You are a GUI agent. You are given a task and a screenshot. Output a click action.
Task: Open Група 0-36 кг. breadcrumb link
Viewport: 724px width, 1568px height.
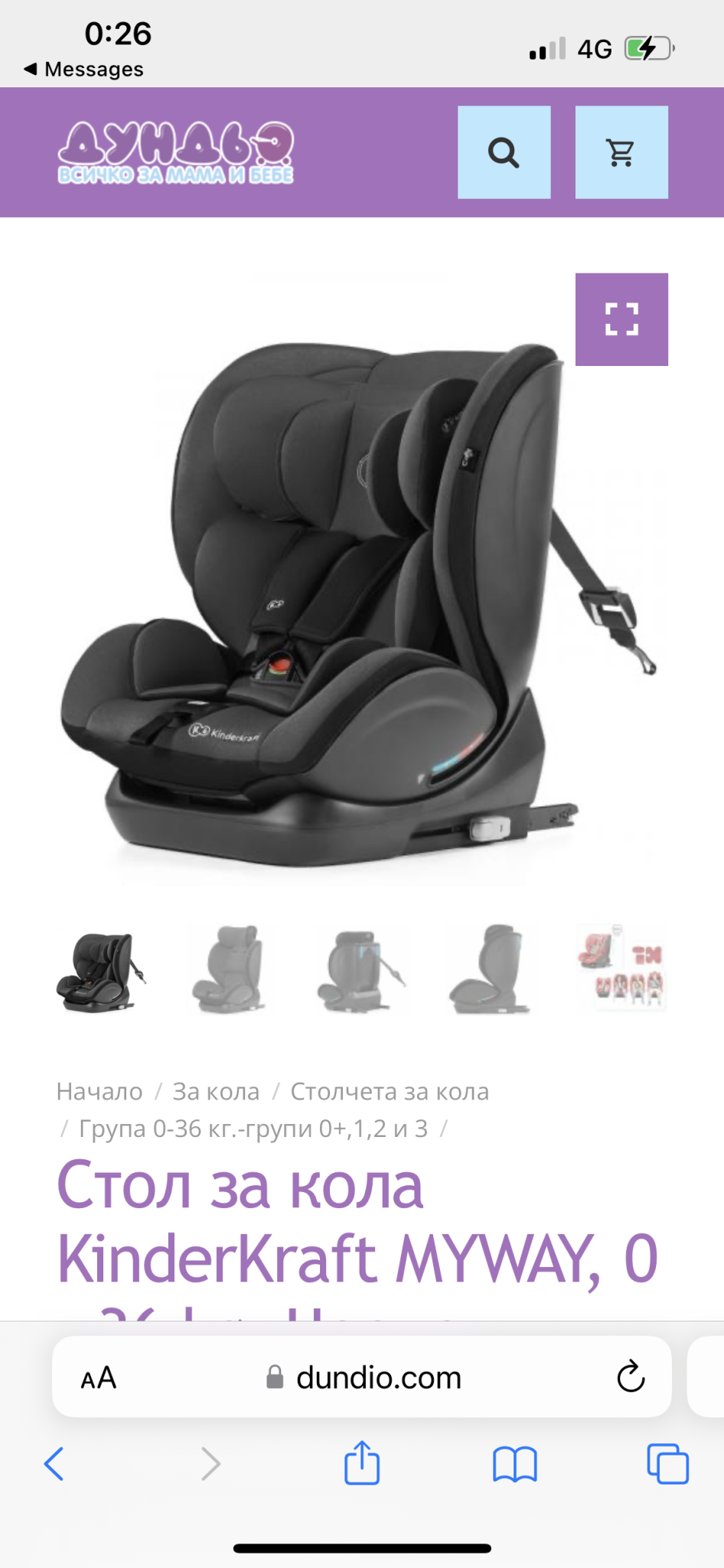tap(253, 1129)
